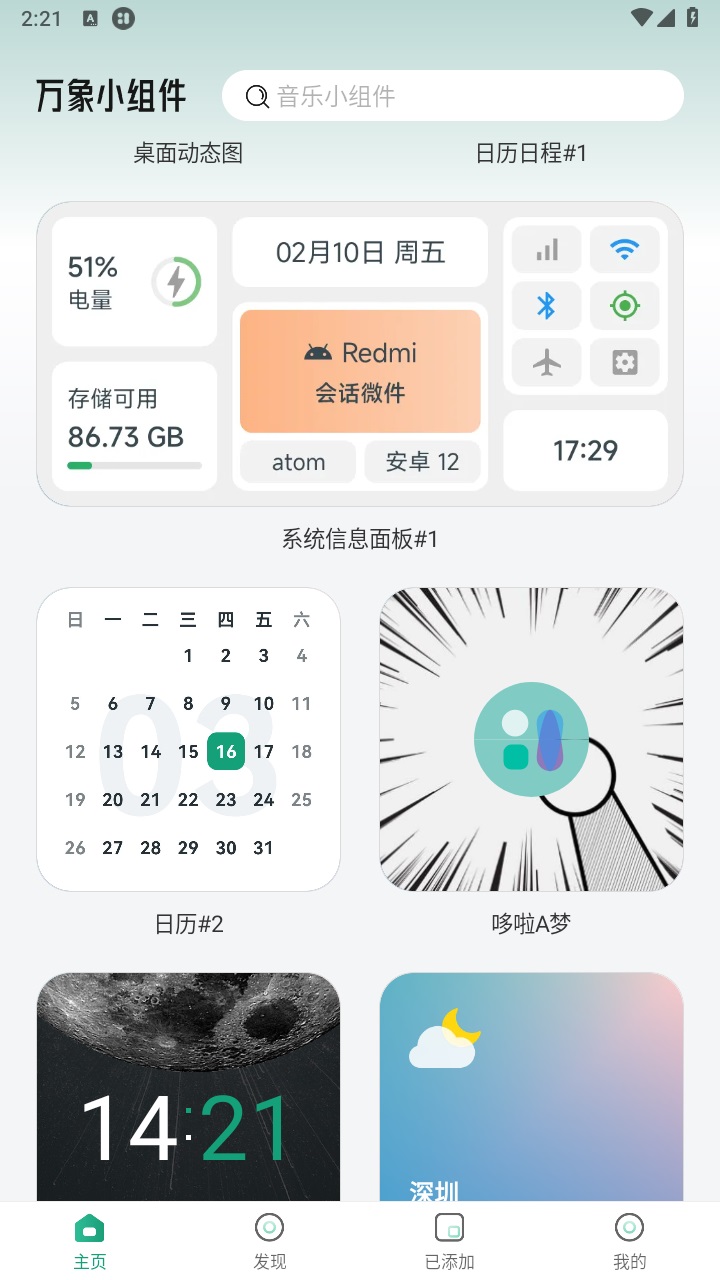The image size is (720, 1280).
Task: Toggle airplane mode in the system info panel
Action: [x=545, y=362]
